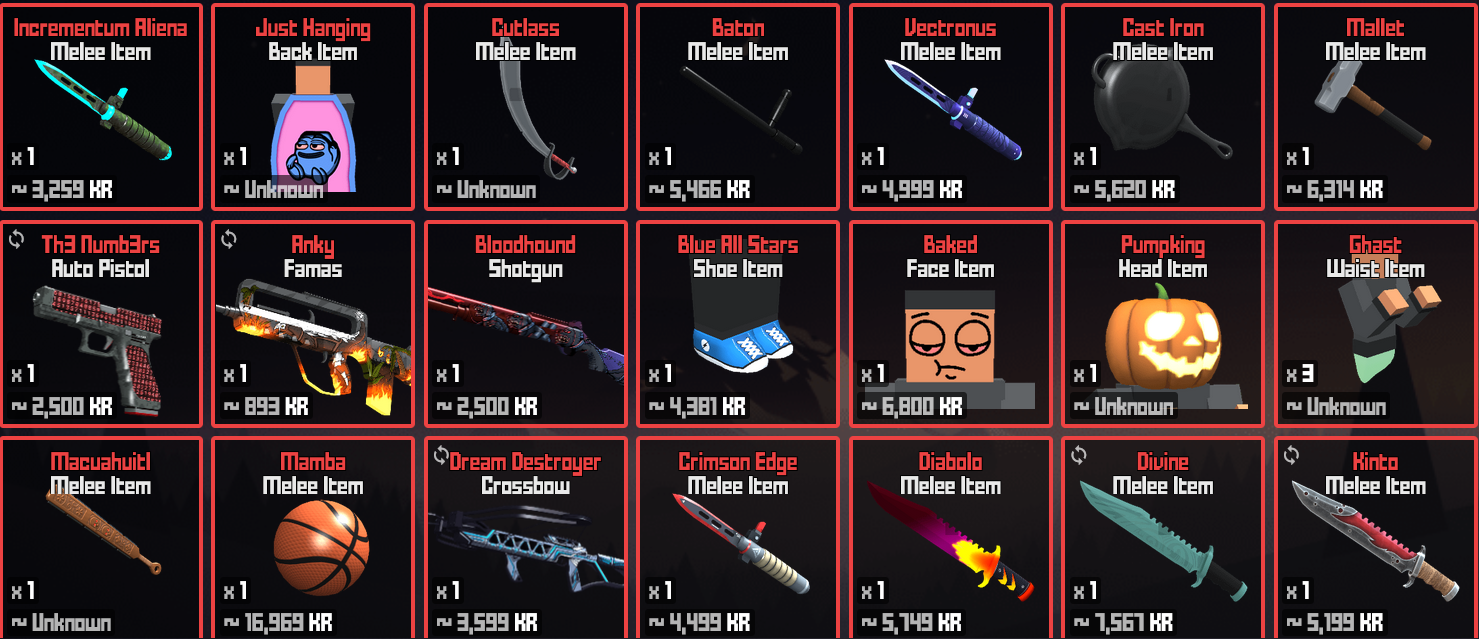The image size is (1479, 639).
Task: View the Ghast waist item
Action: (1375, 324)
